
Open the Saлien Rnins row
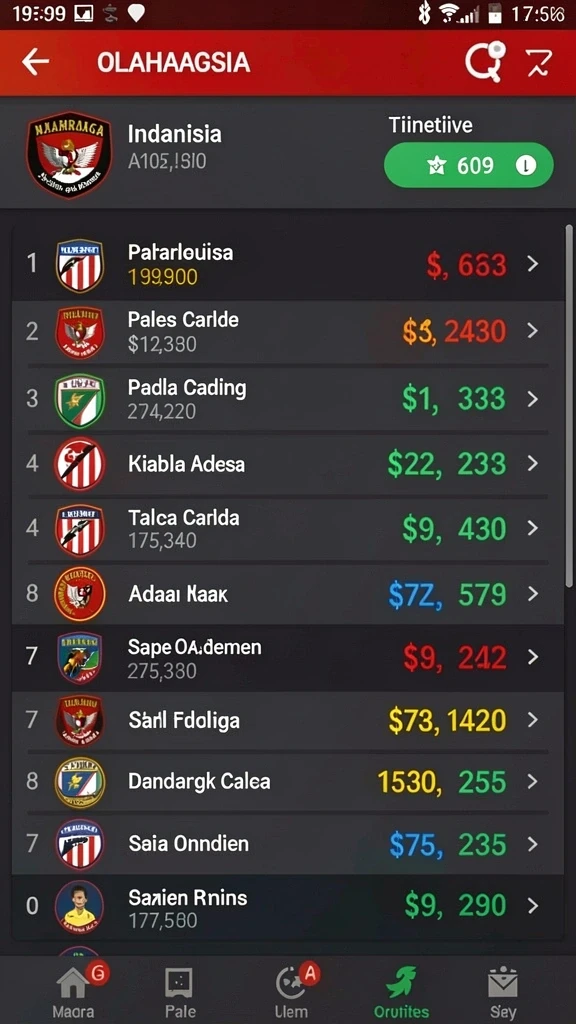(x=288, y=906)
